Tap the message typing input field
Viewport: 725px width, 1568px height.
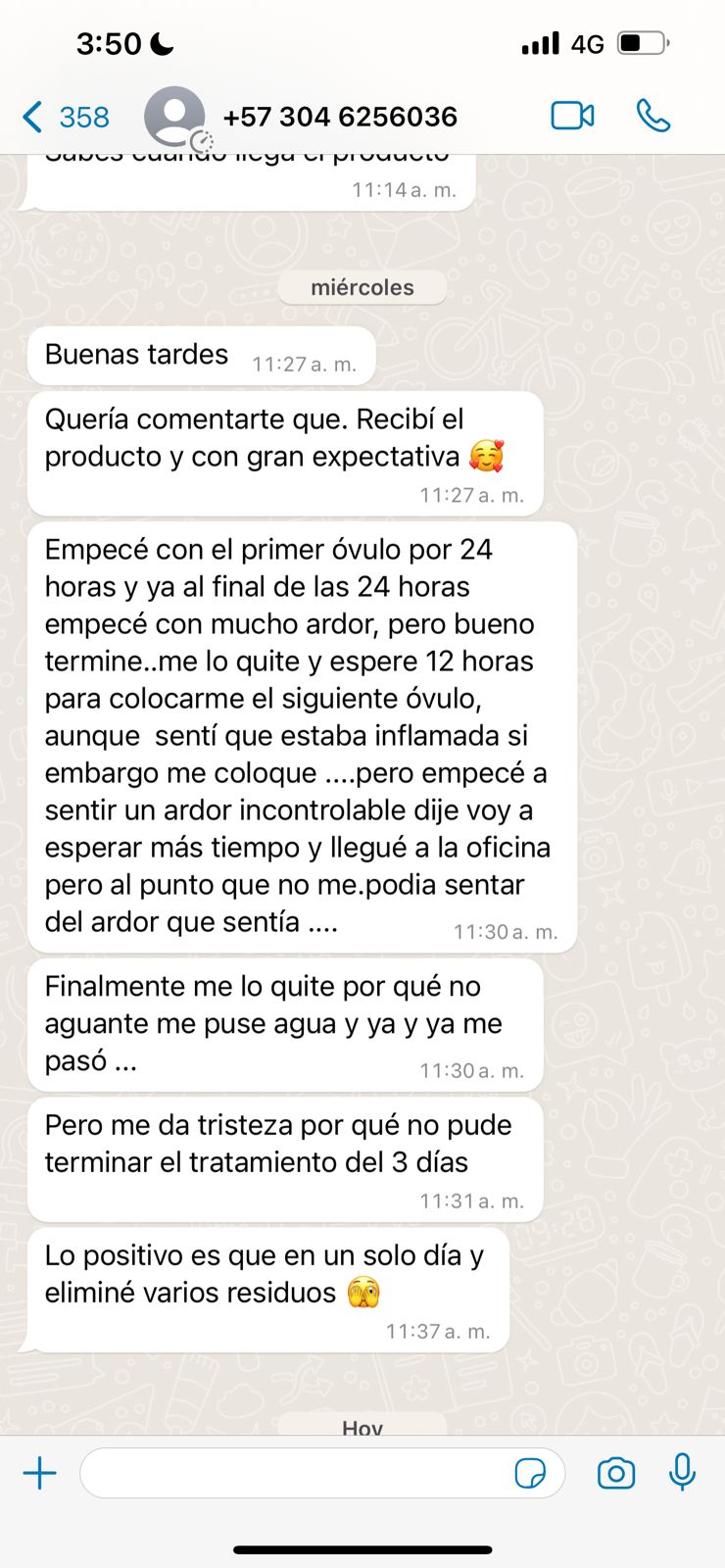(x=294, y=1472)
